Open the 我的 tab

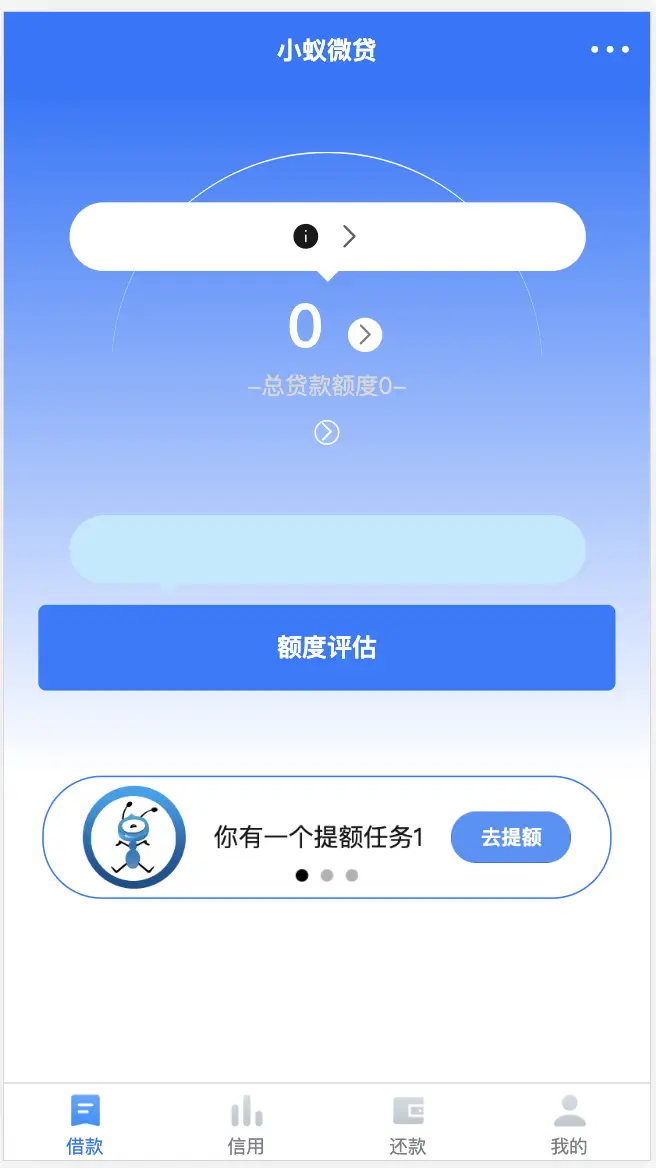569,1125
